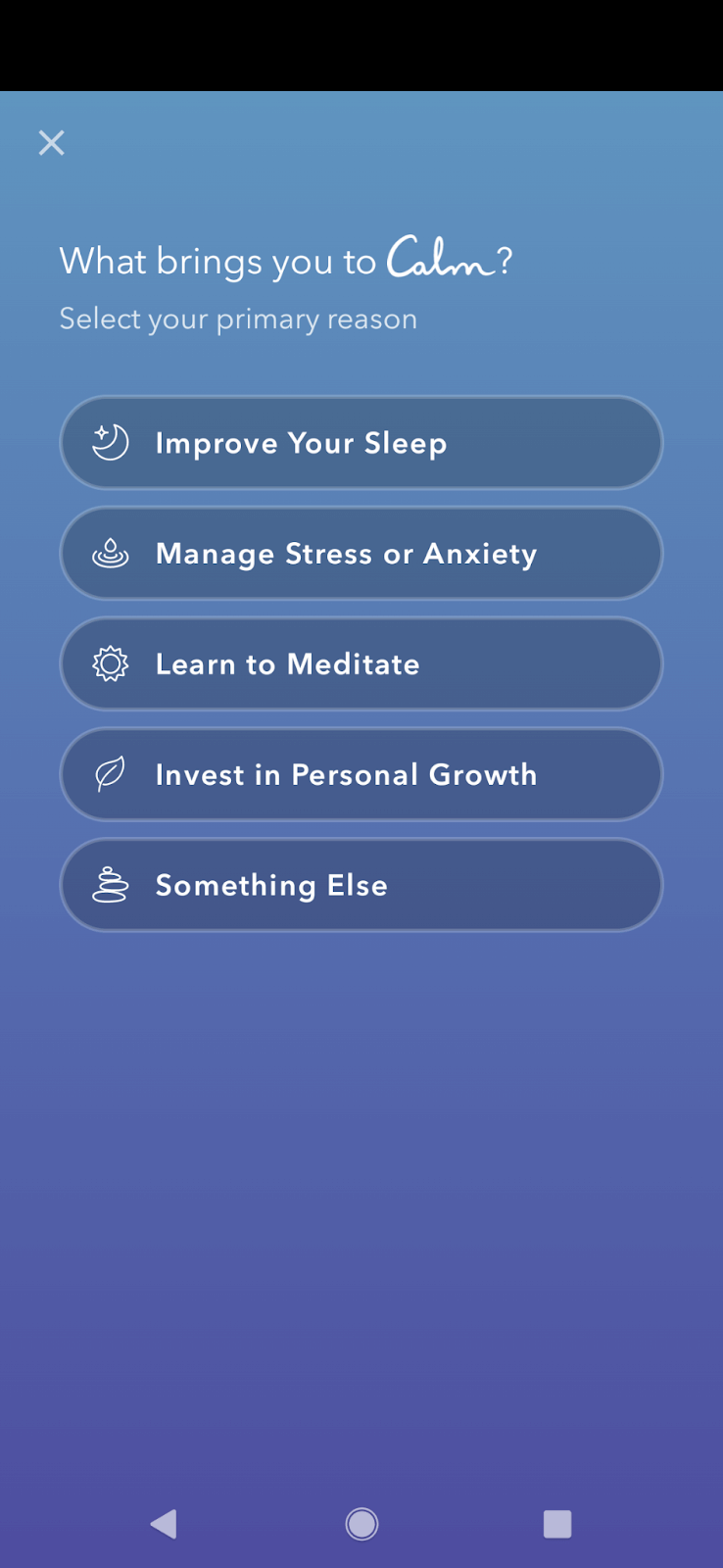Close the onboarding question screen
This screenshot has width=723, height=1568.
(52, 143)
